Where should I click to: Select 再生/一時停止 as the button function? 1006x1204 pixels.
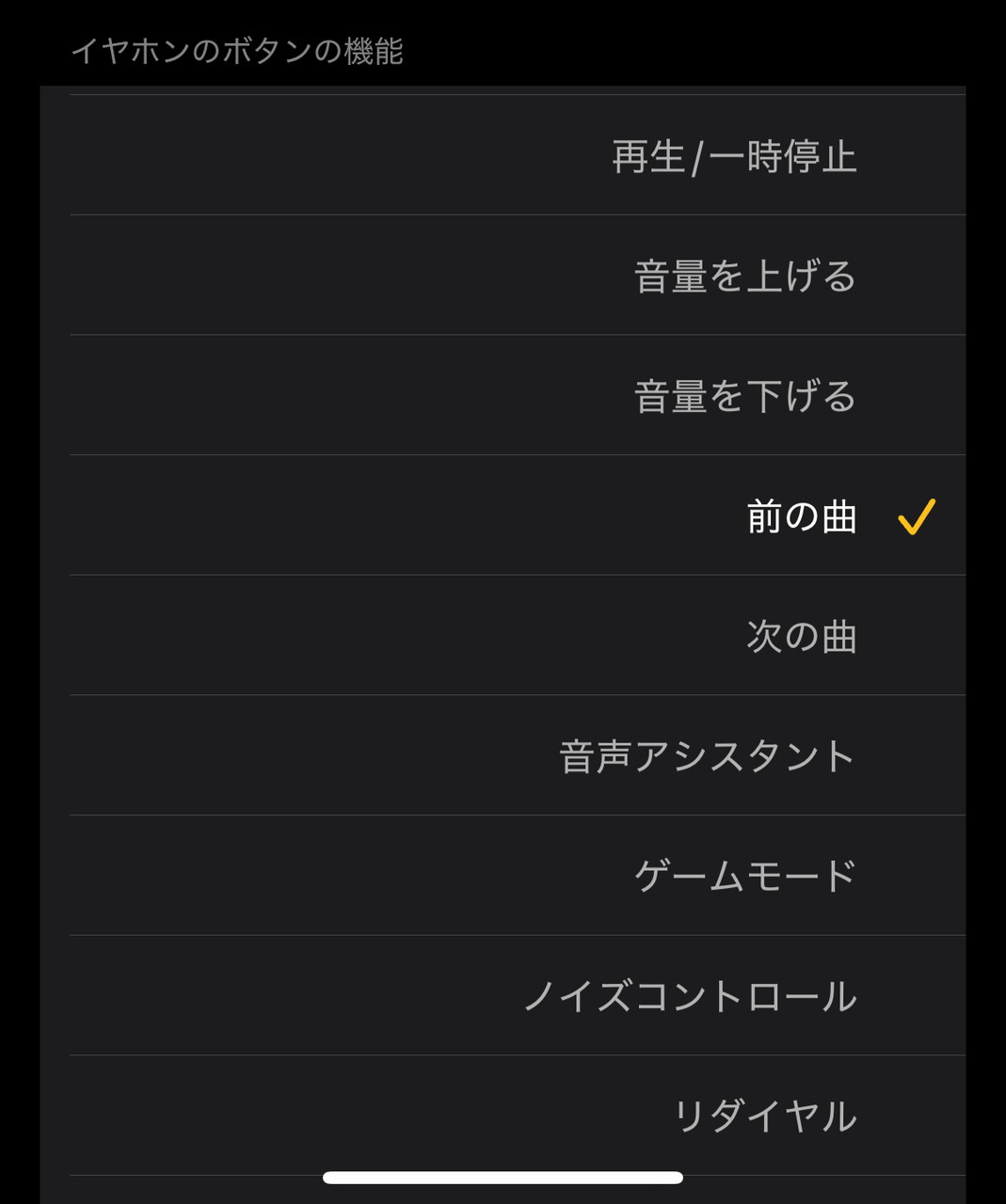coord(734,156)
